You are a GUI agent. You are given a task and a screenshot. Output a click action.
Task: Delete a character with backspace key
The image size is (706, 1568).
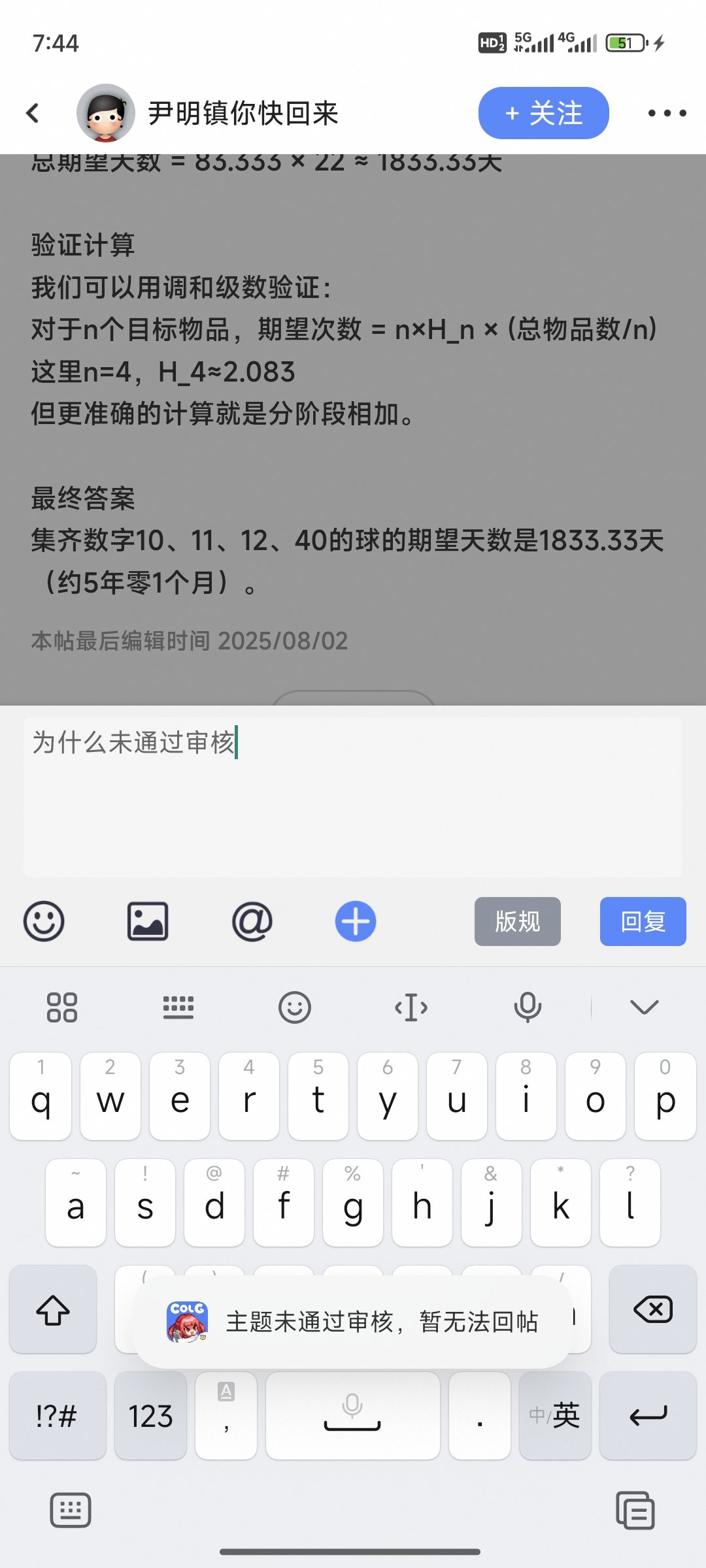tap(652, 1309)
